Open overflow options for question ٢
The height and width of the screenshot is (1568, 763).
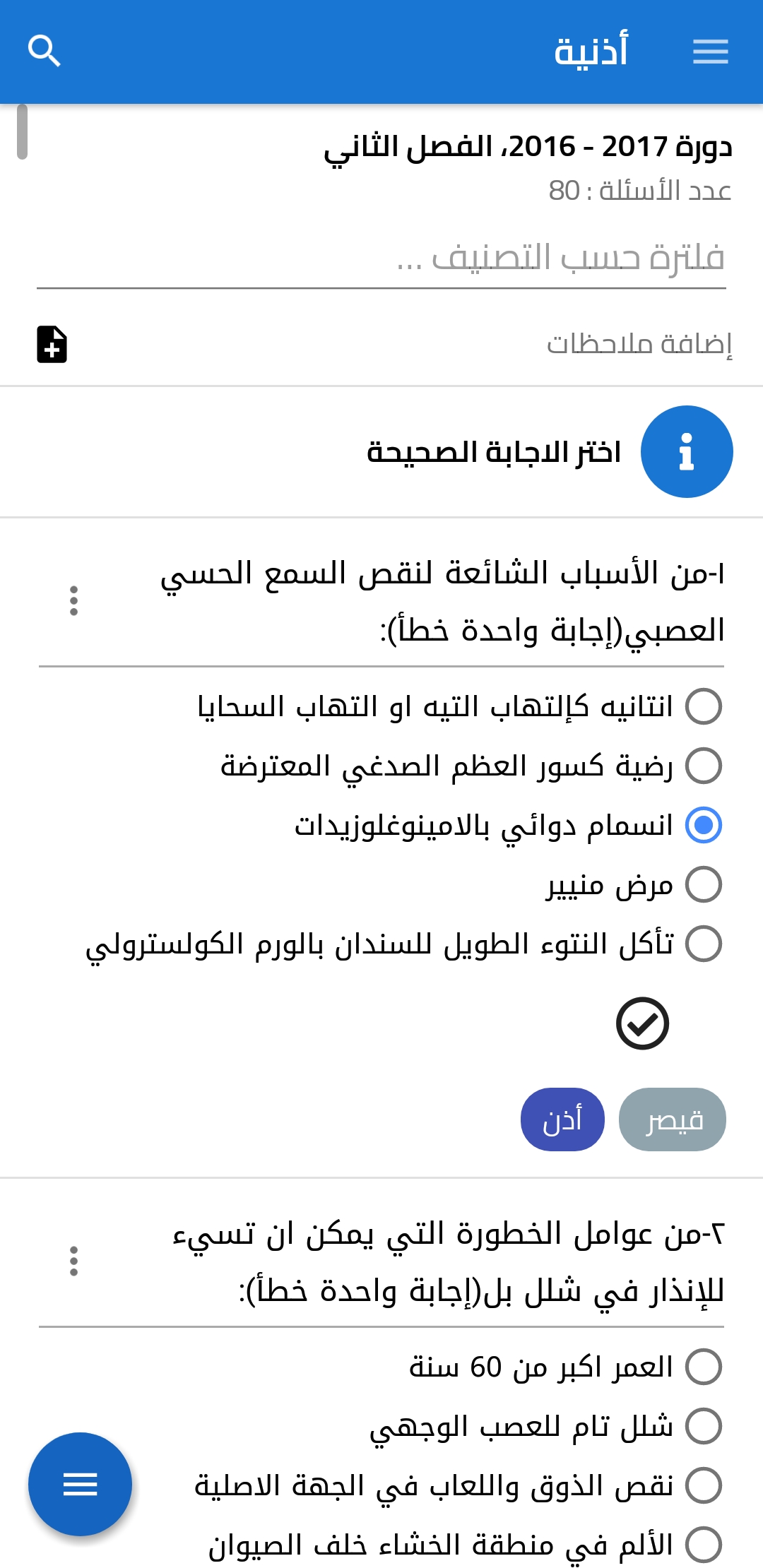73,1261
